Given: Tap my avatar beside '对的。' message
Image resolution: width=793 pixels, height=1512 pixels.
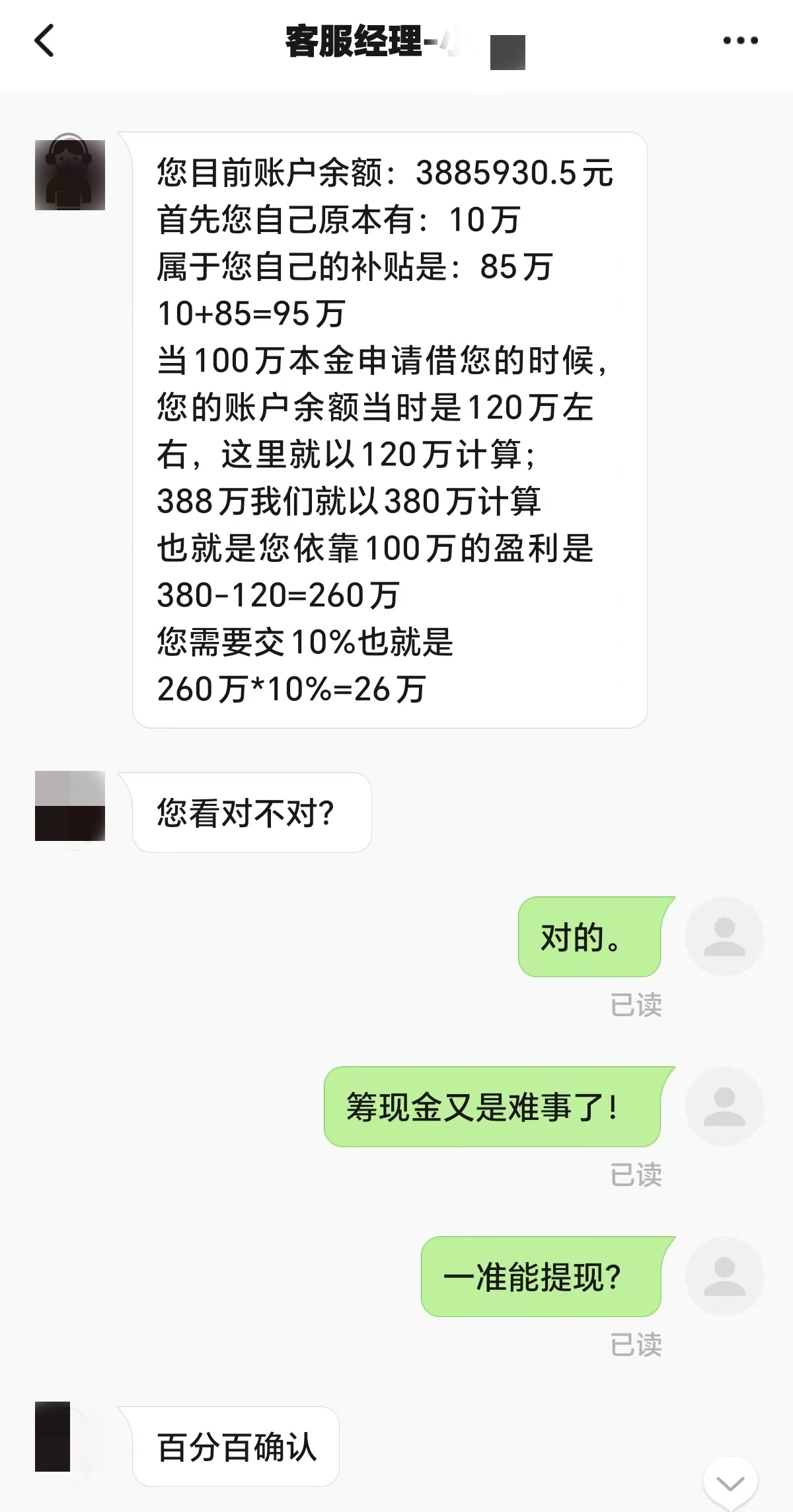Looking at the screenshot, I should [724, 936].
